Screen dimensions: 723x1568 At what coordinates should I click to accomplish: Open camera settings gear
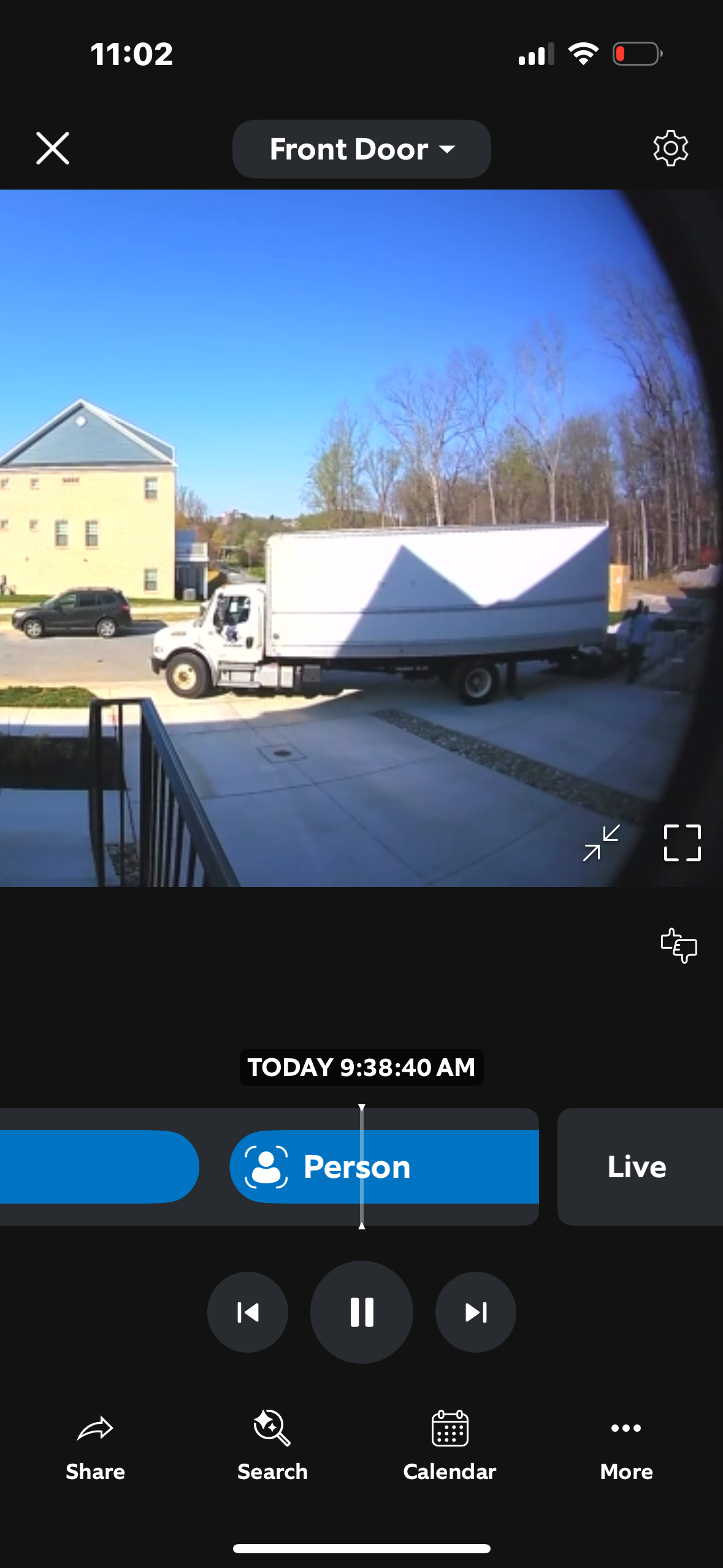coord(670,148)
